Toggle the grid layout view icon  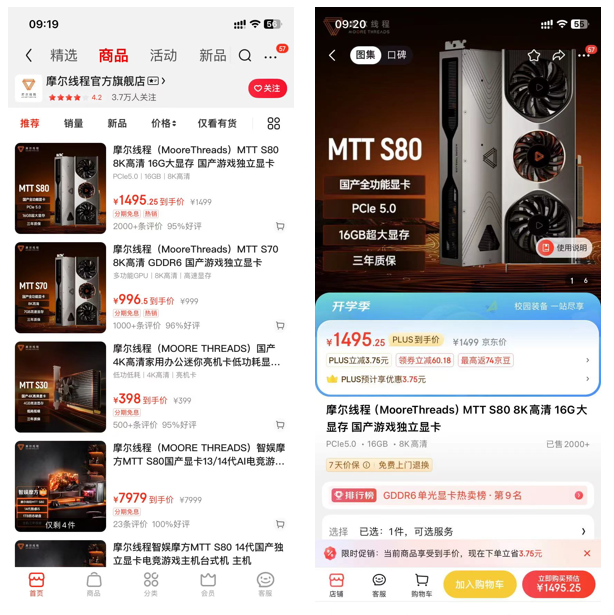(x=273, y=123)
